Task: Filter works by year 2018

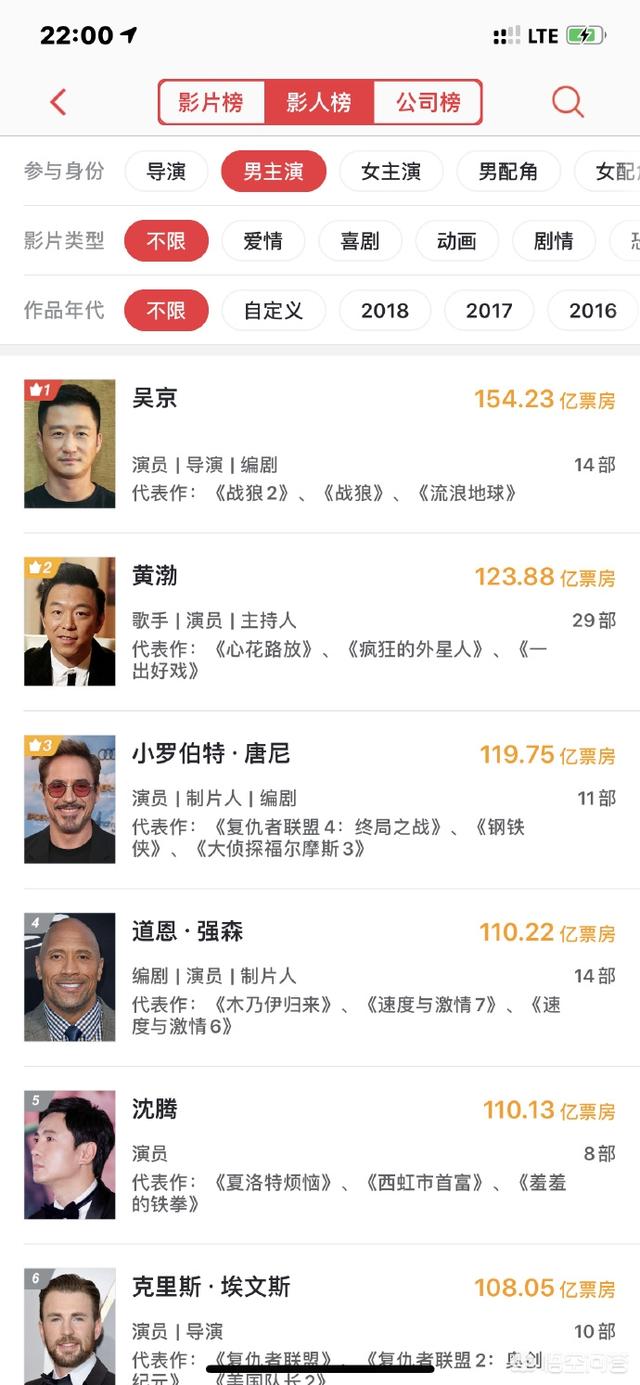Action: pos(385,310)
